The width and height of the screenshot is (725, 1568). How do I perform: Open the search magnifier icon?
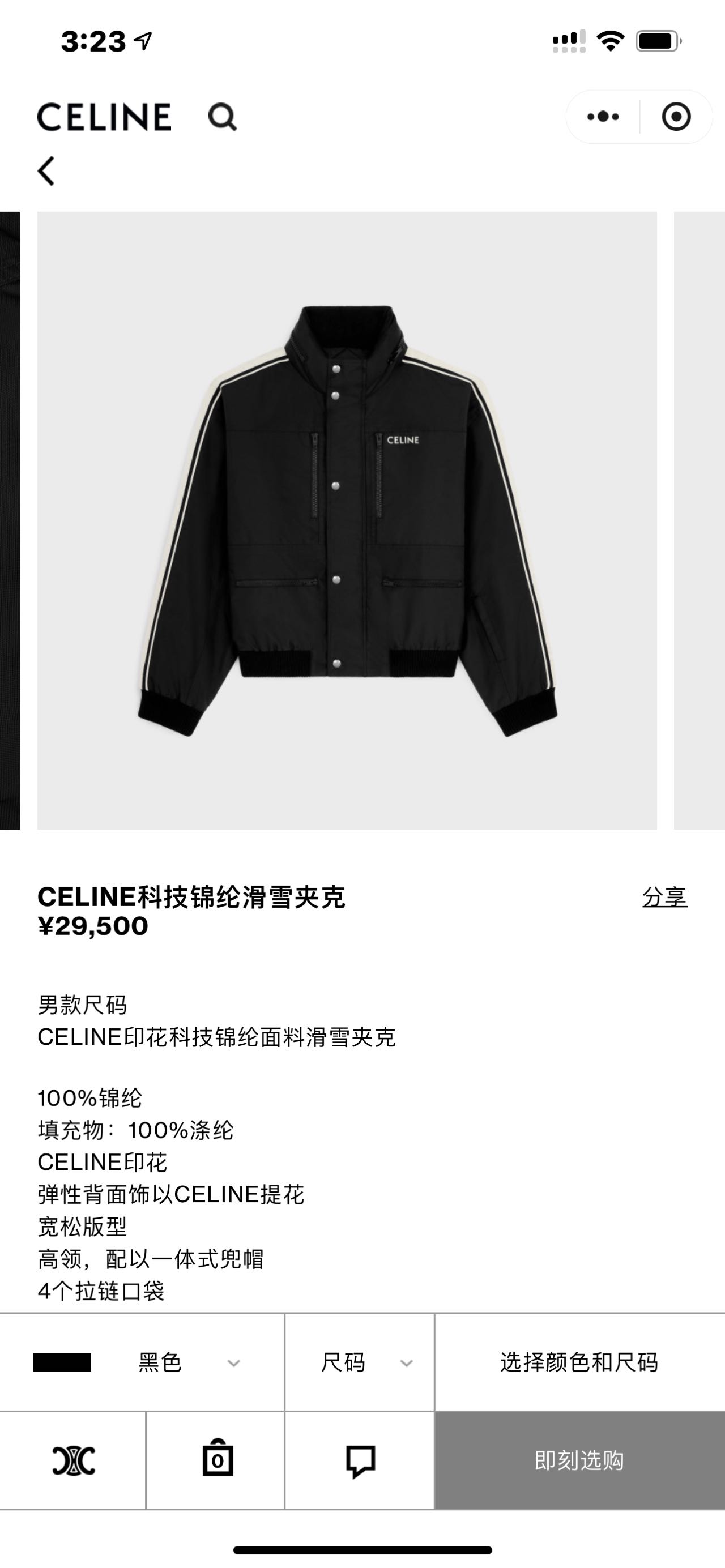click(222, 117)
